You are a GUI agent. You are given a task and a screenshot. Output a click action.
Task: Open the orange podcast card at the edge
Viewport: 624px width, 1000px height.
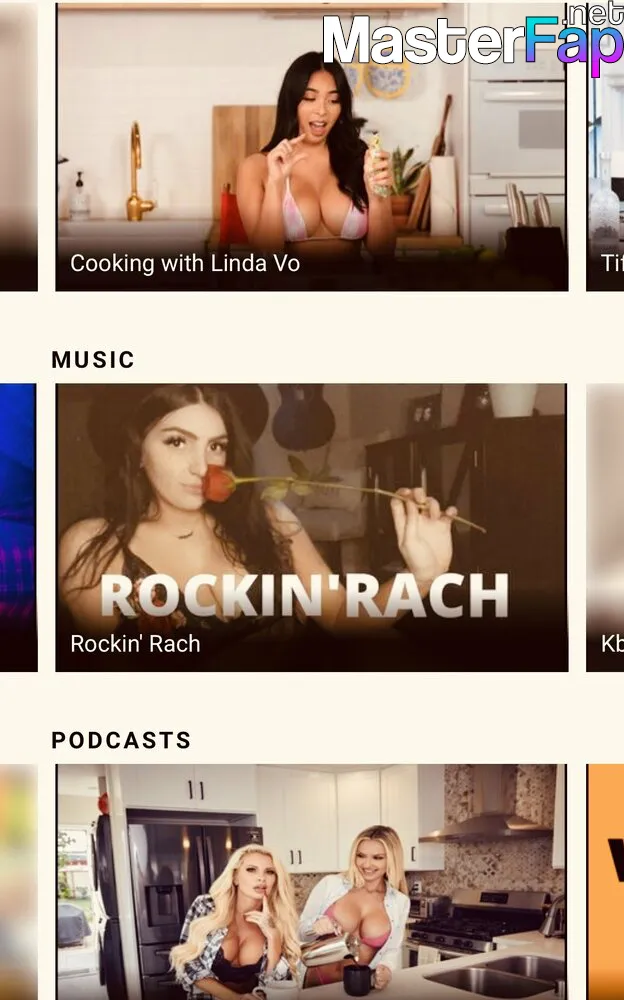[x=605, y=882]
